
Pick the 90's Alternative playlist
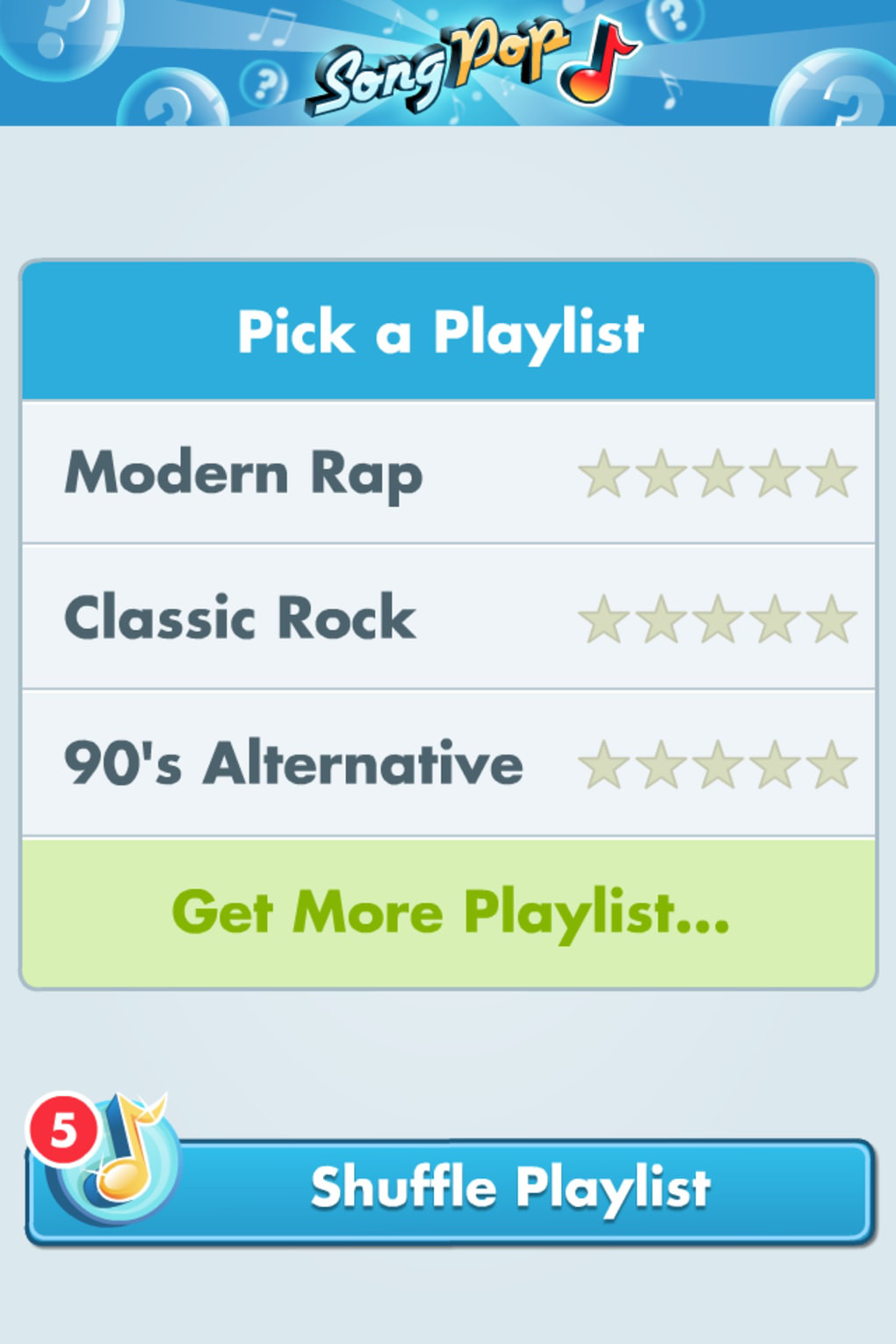tap(448, 762)
